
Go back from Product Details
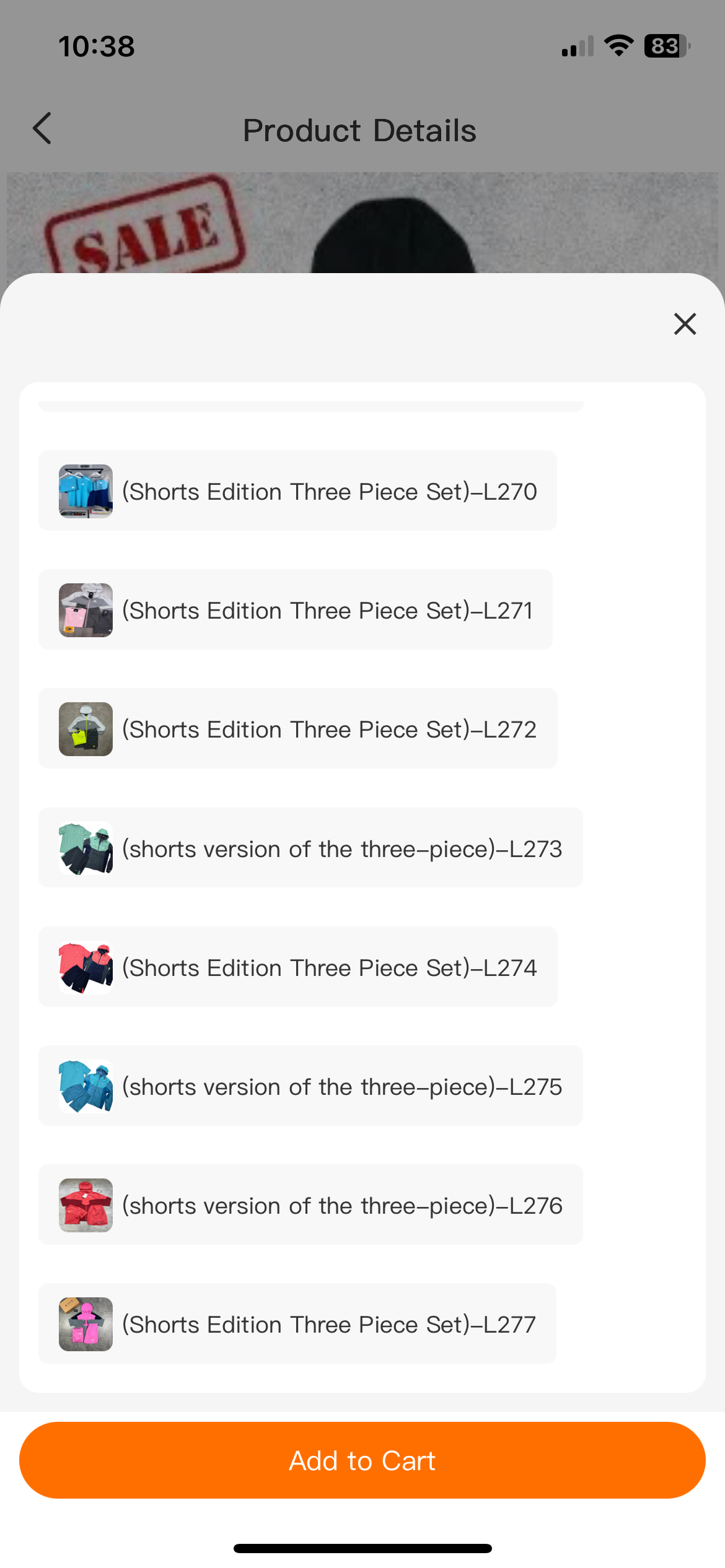42,129
